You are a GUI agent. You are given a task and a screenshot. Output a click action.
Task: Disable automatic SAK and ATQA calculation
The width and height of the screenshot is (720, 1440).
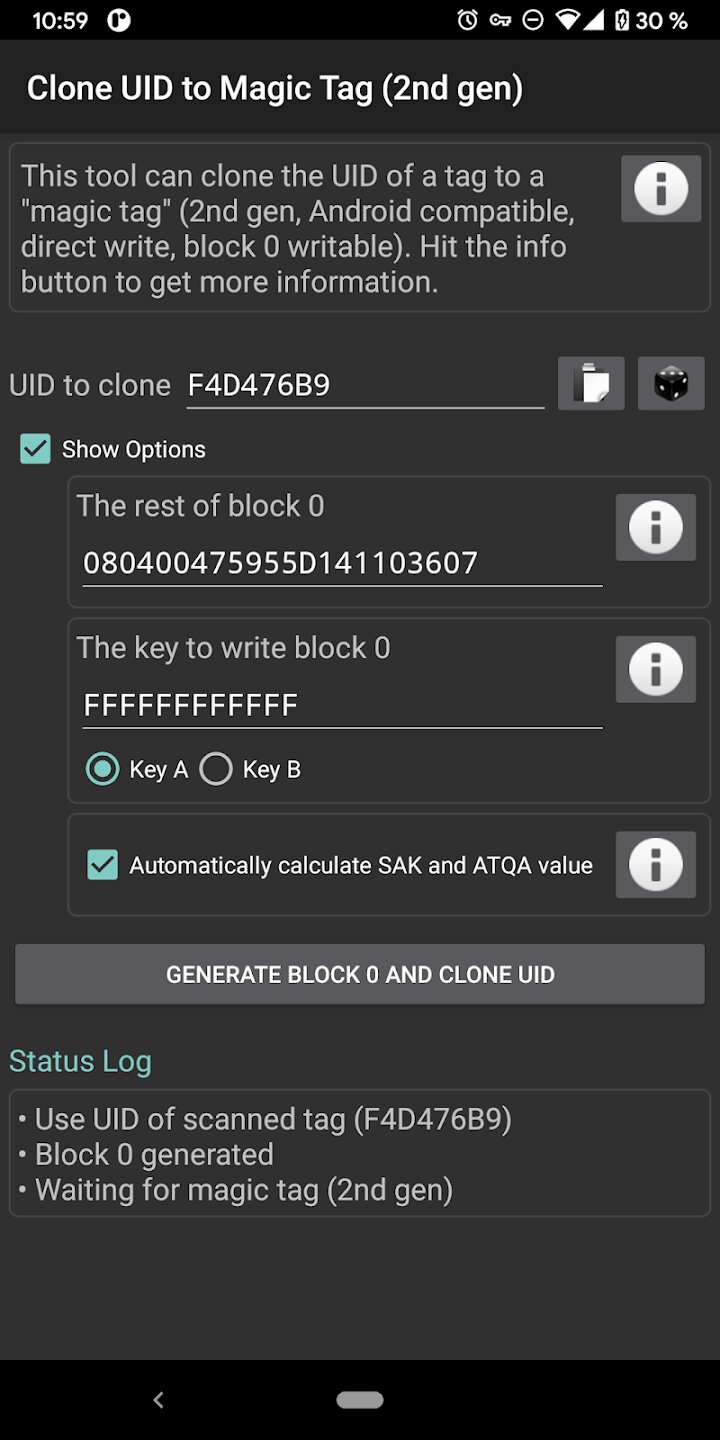pyautogui.click(x=103, y=865)
